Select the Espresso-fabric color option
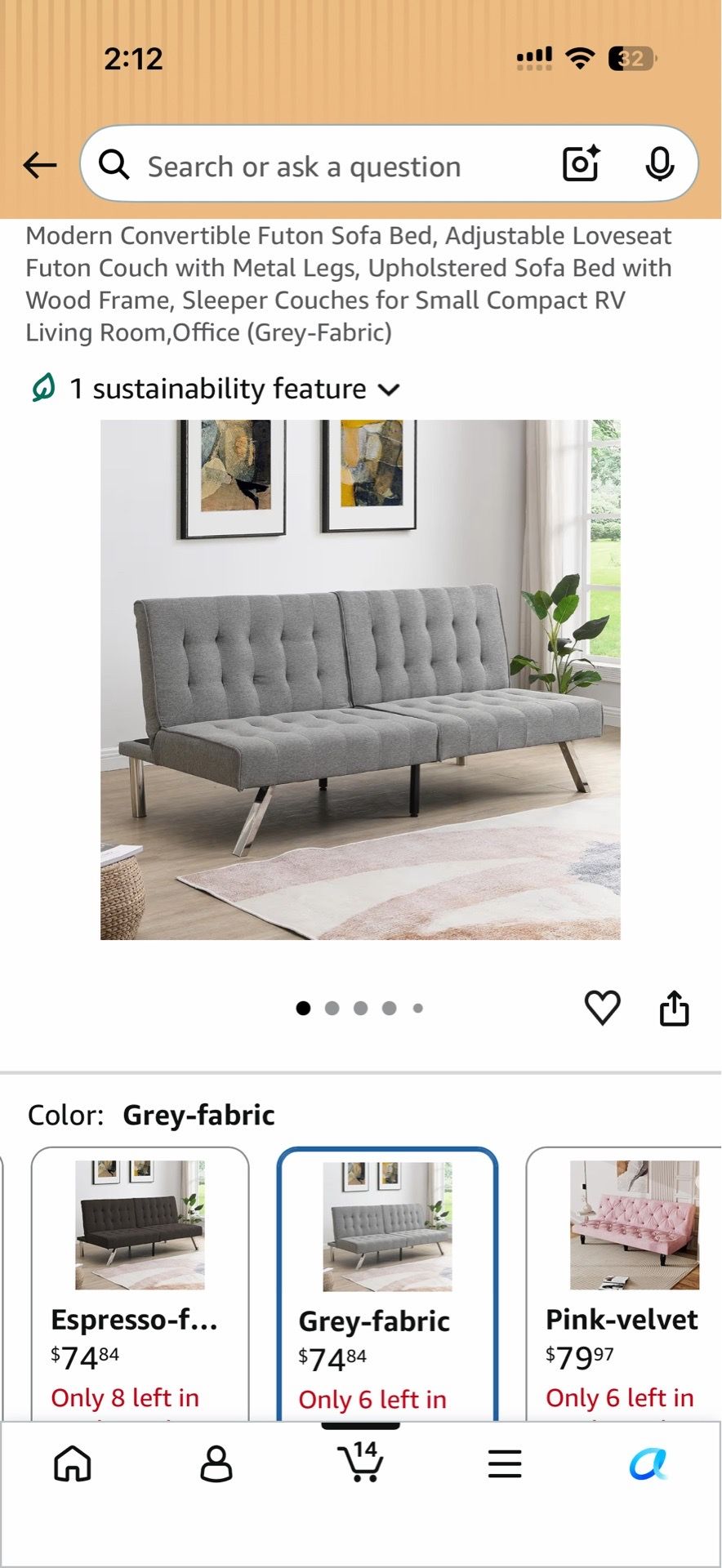 (140, 1284)
